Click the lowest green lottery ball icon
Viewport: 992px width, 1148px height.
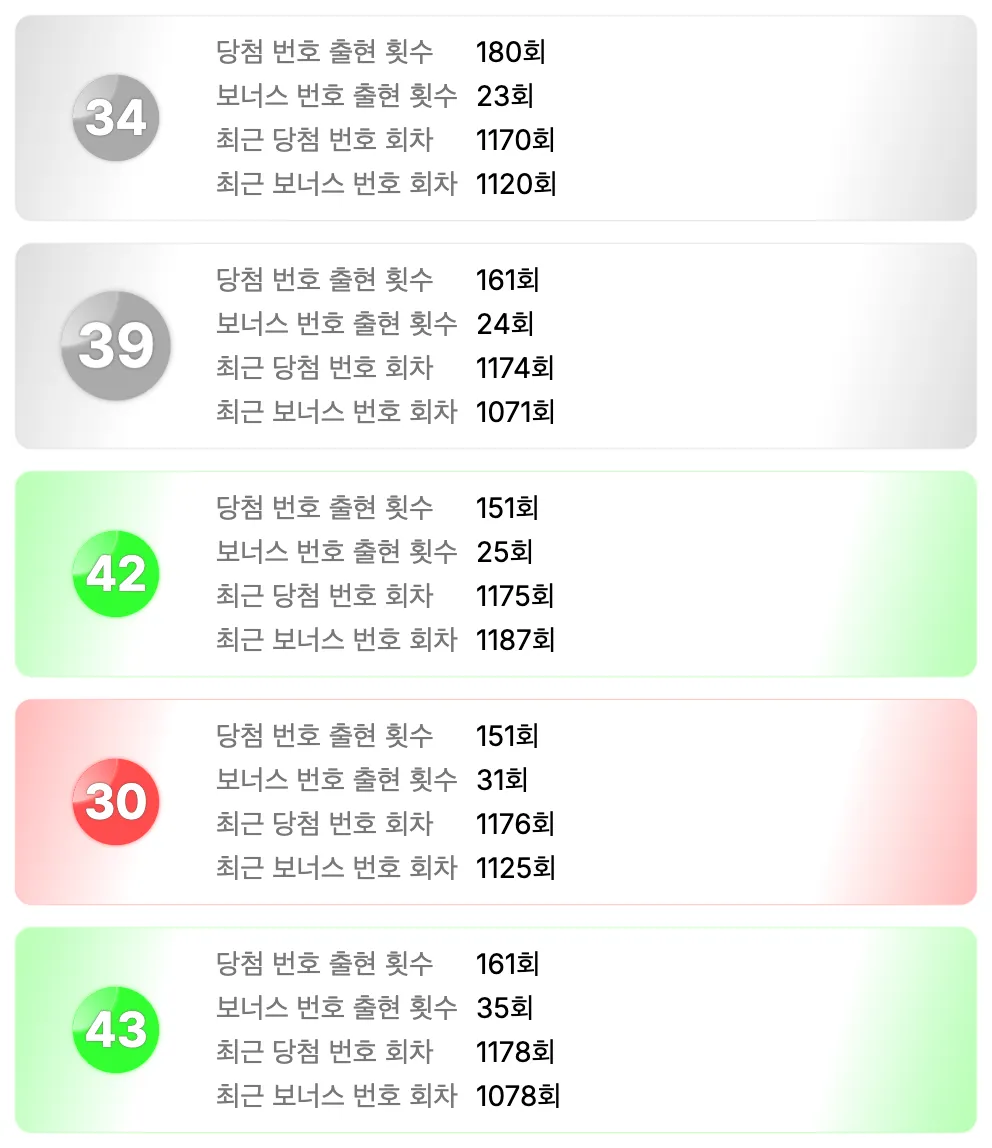coord(116,1028)
